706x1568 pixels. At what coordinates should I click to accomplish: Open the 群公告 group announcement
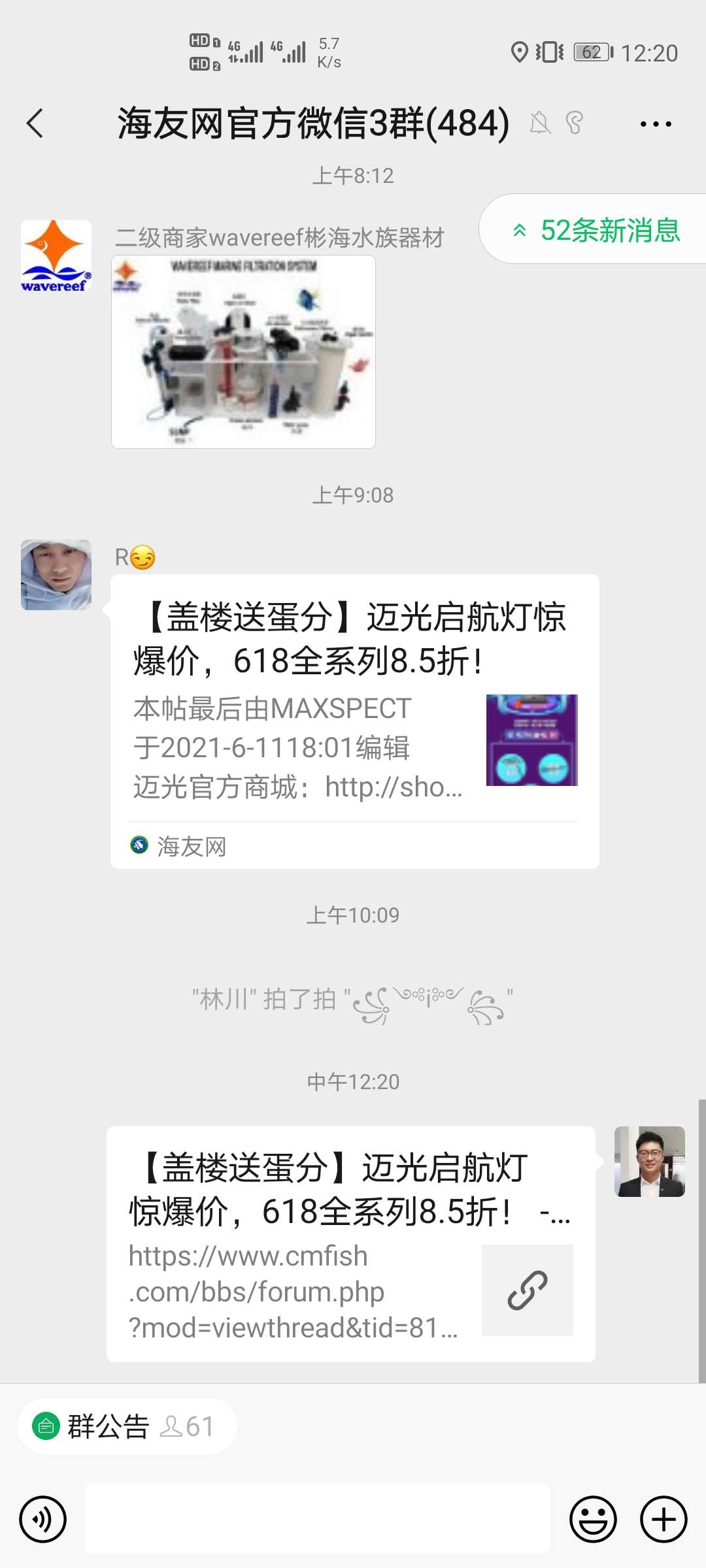109,1426
